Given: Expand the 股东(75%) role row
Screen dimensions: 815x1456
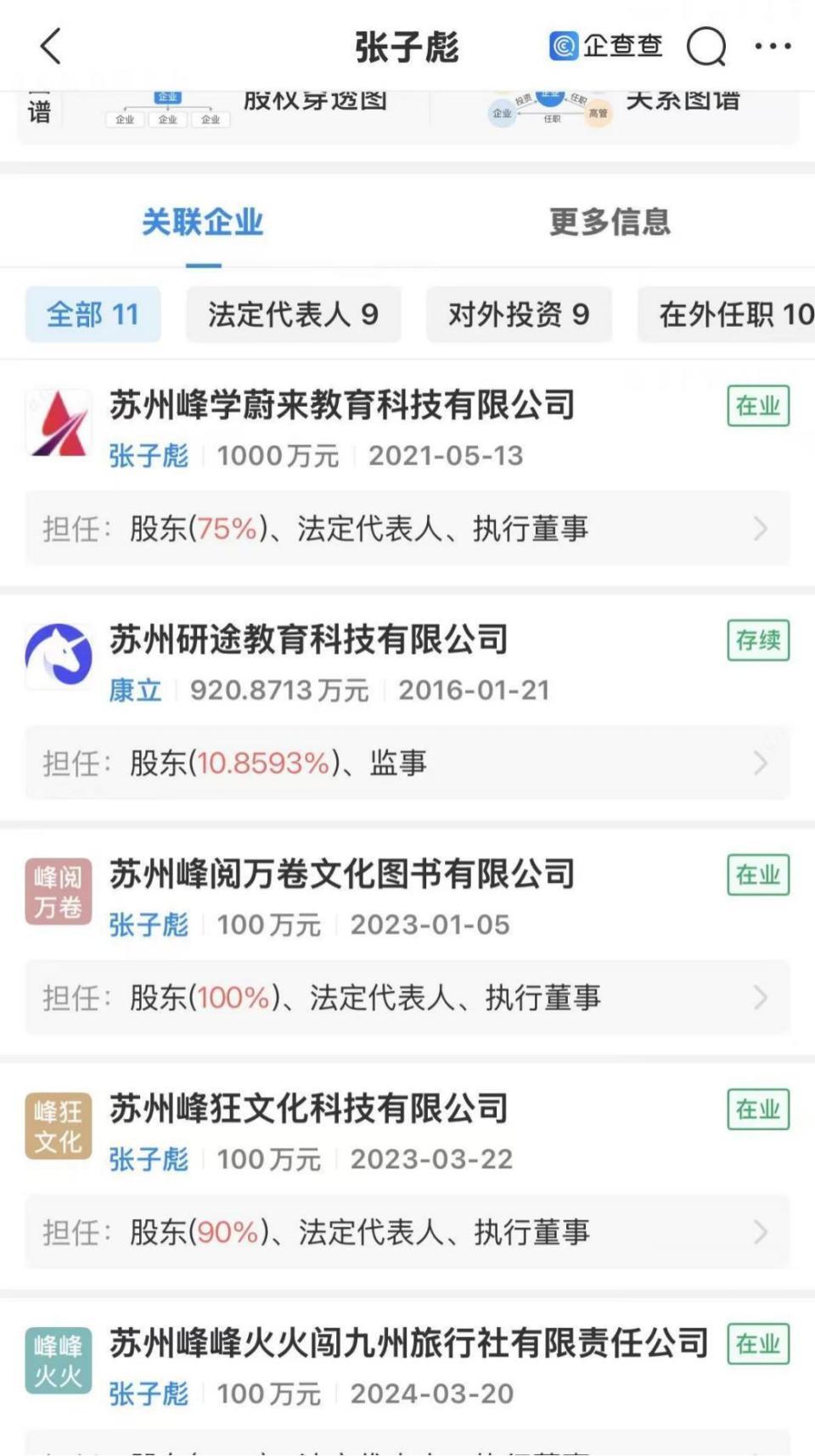Looking at the screenshot, I should tap(407, 528).
